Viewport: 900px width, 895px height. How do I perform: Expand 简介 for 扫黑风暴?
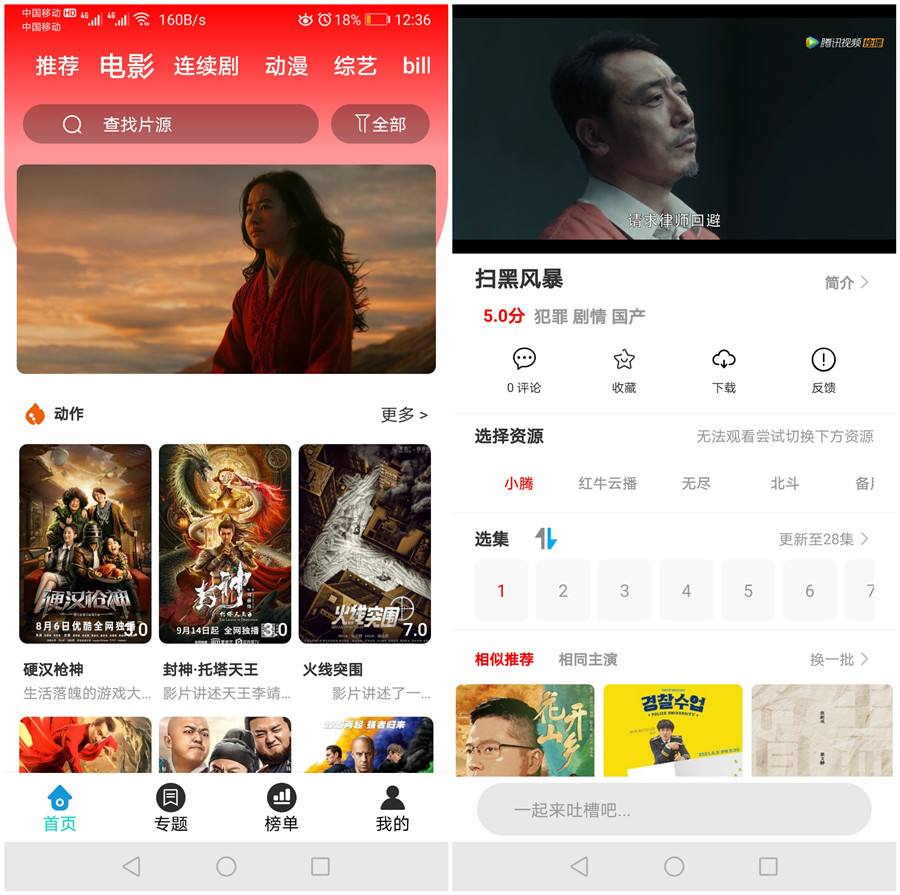coord(846,282)
